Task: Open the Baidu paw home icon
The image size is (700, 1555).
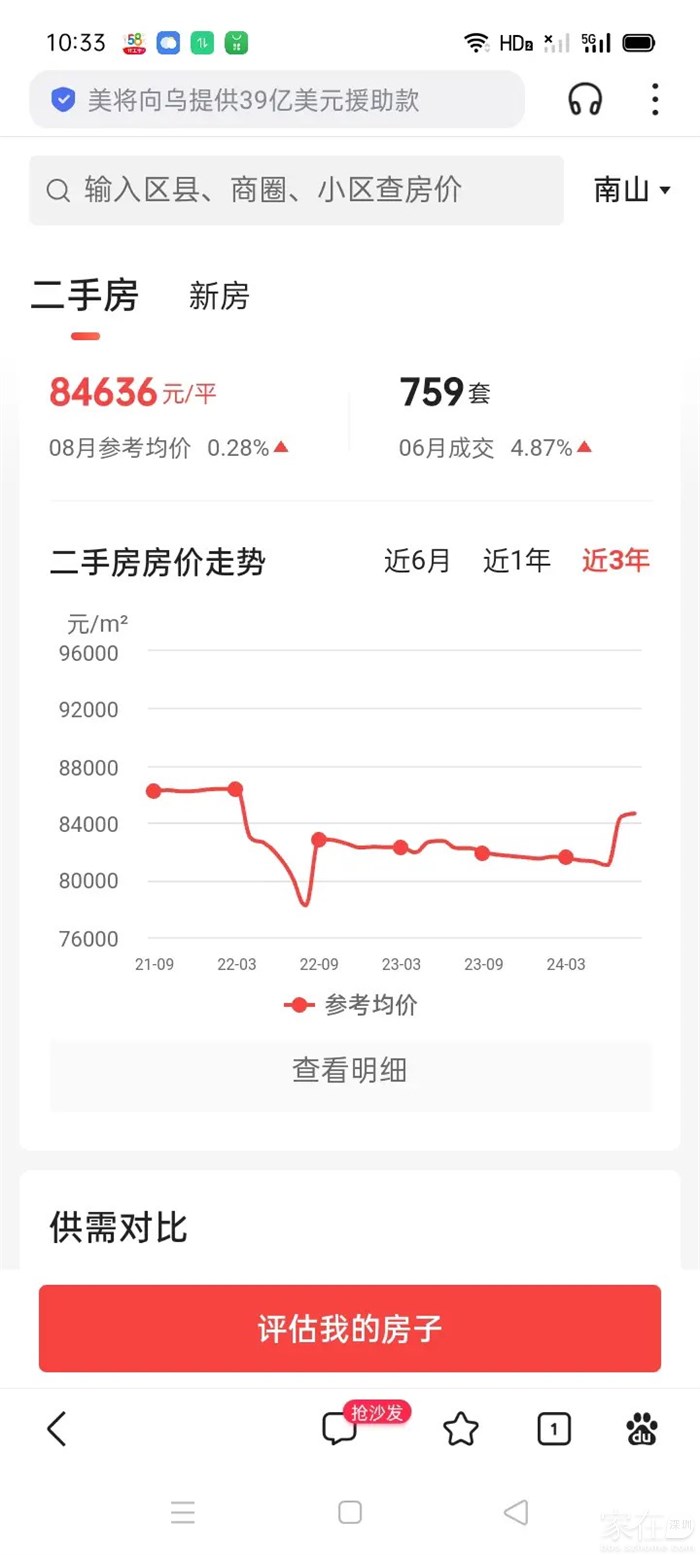Action: 642,1429
